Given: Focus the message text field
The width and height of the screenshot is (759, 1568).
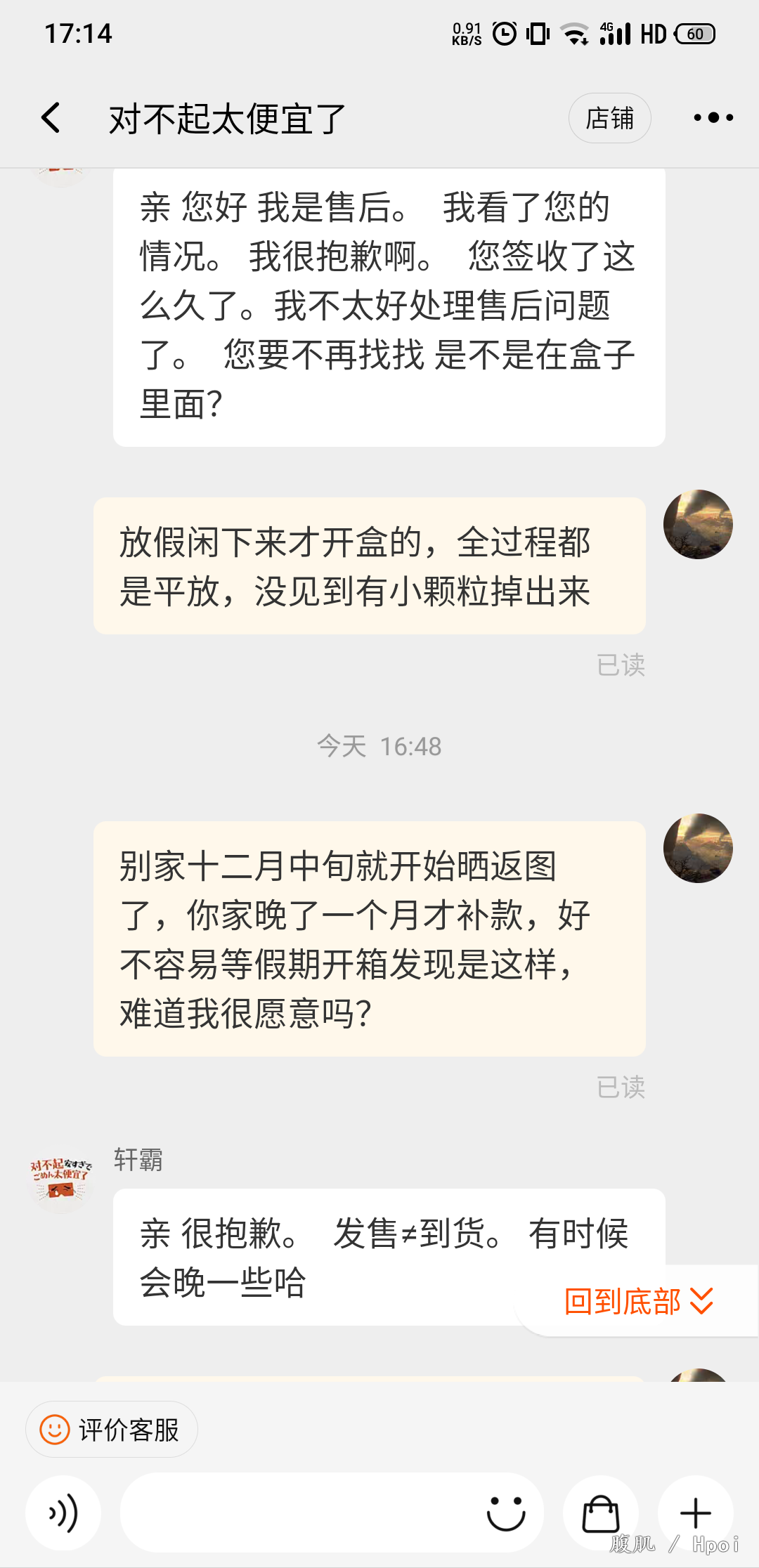Looking at the screenshot, I should point(295,1513).
